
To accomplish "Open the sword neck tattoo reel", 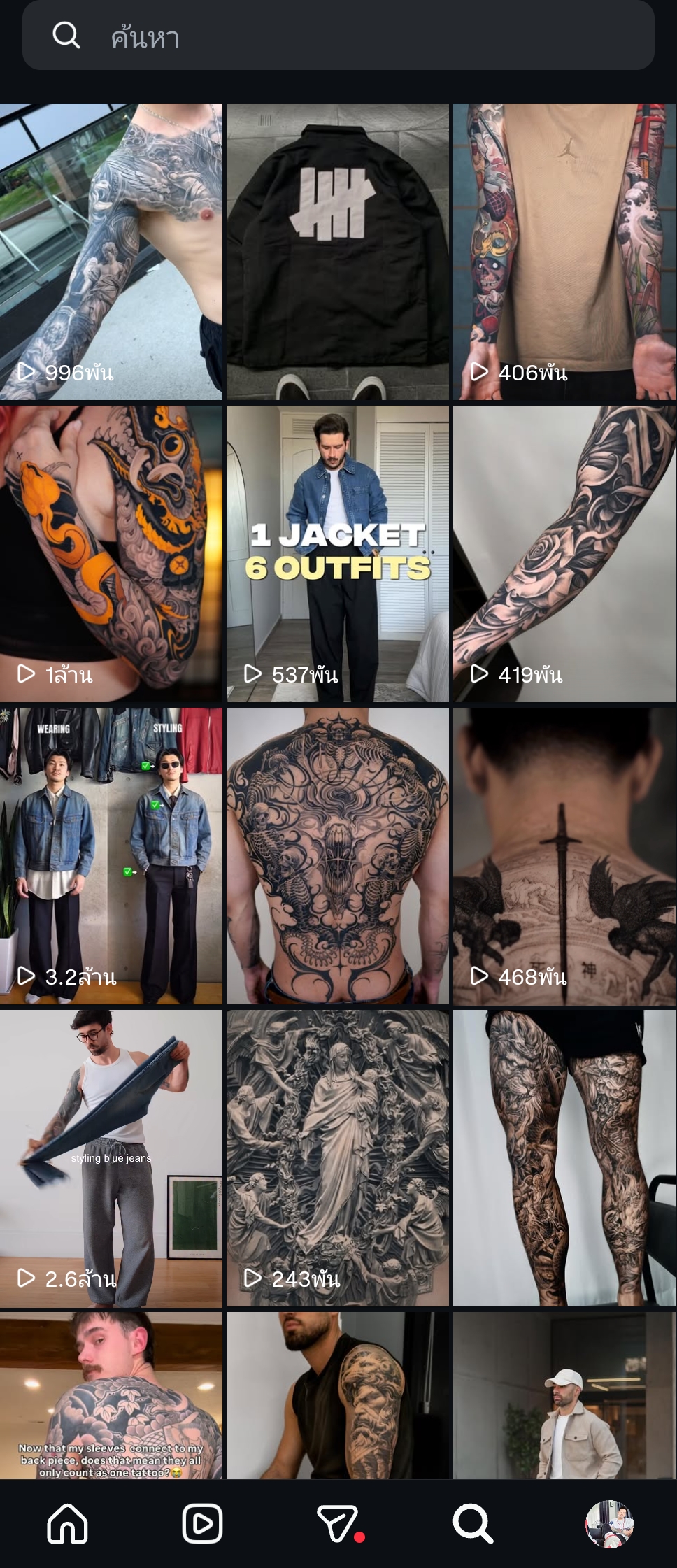I will point(564,856).
